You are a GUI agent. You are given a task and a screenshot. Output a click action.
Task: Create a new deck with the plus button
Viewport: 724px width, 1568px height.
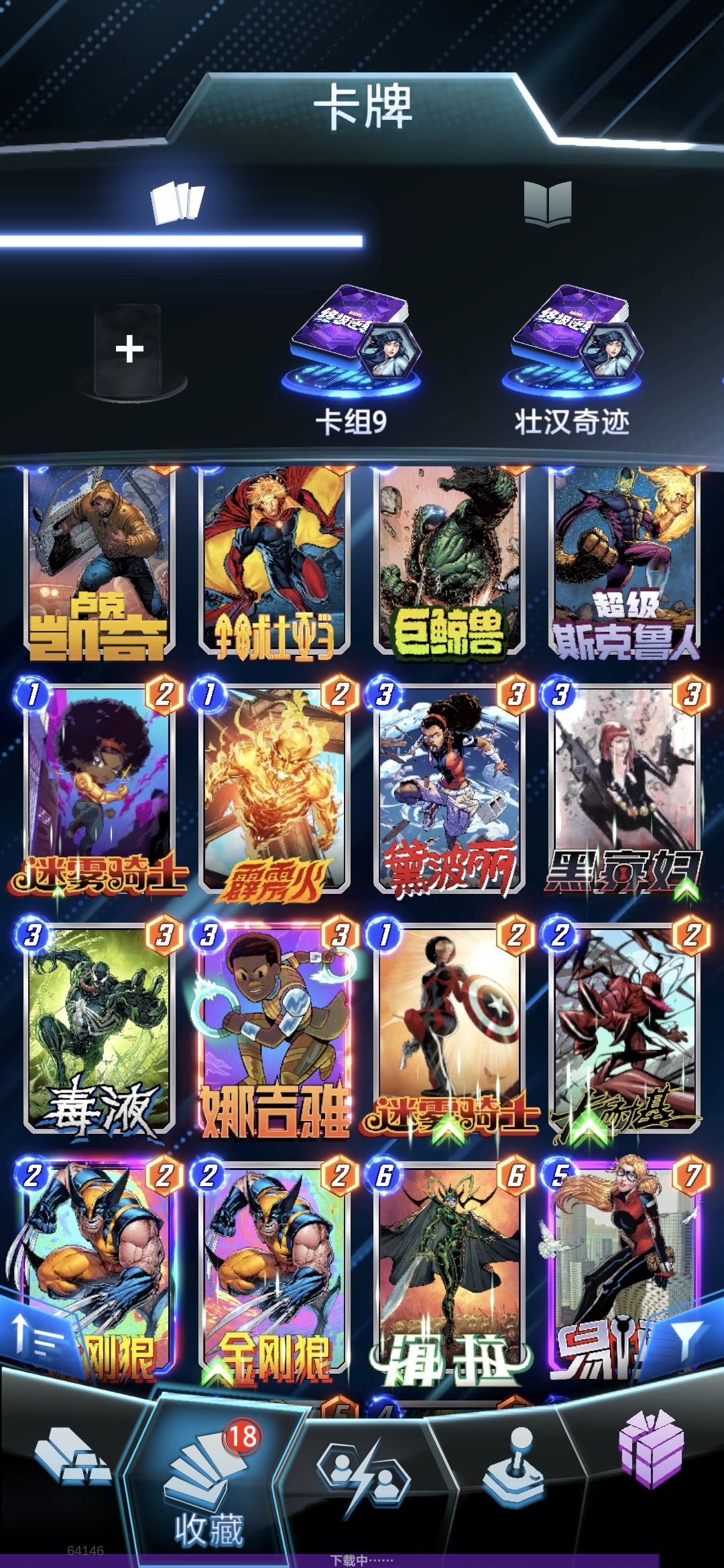[x=129, y=350]
